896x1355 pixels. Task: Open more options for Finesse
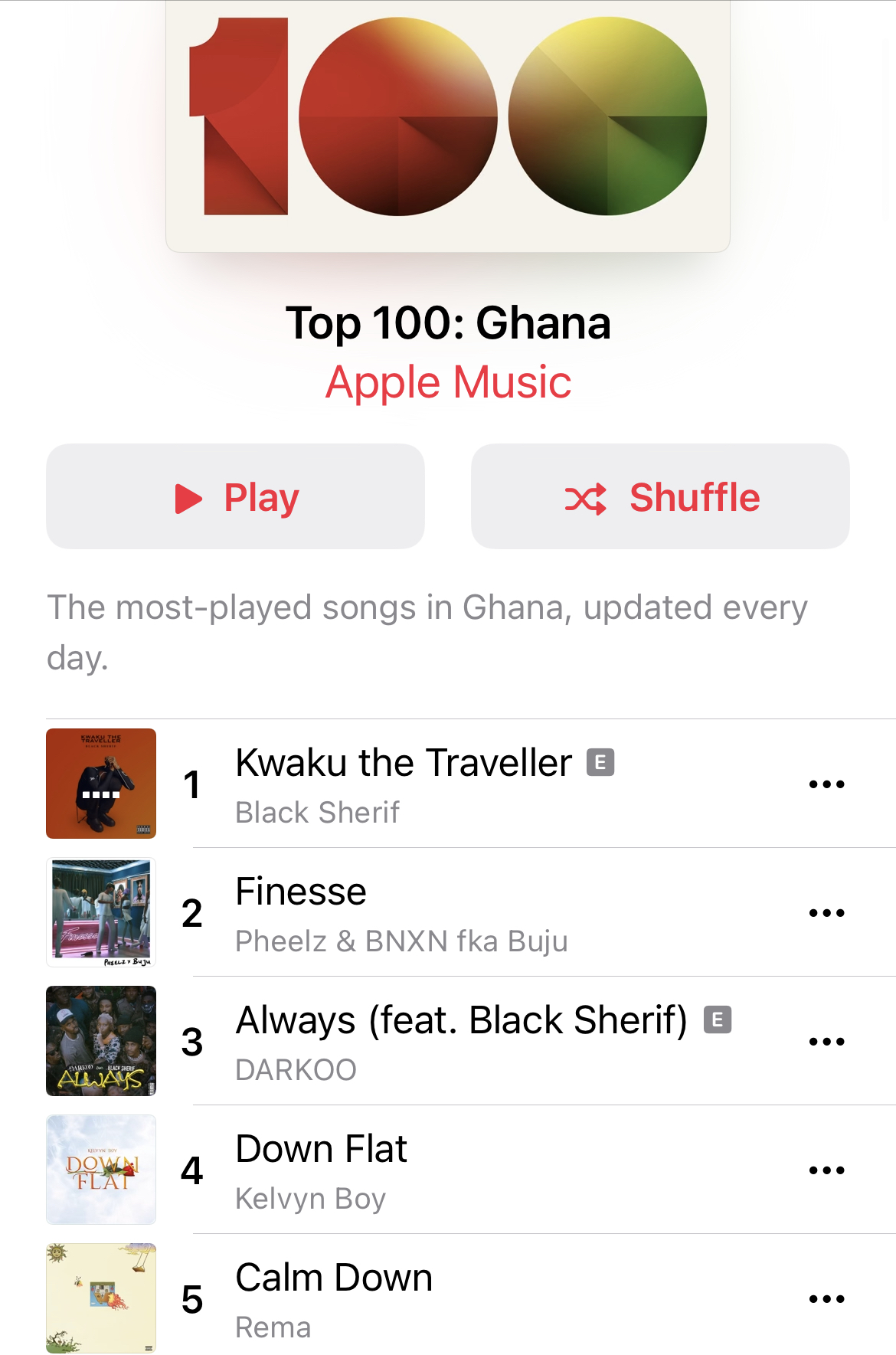(826, 913)
